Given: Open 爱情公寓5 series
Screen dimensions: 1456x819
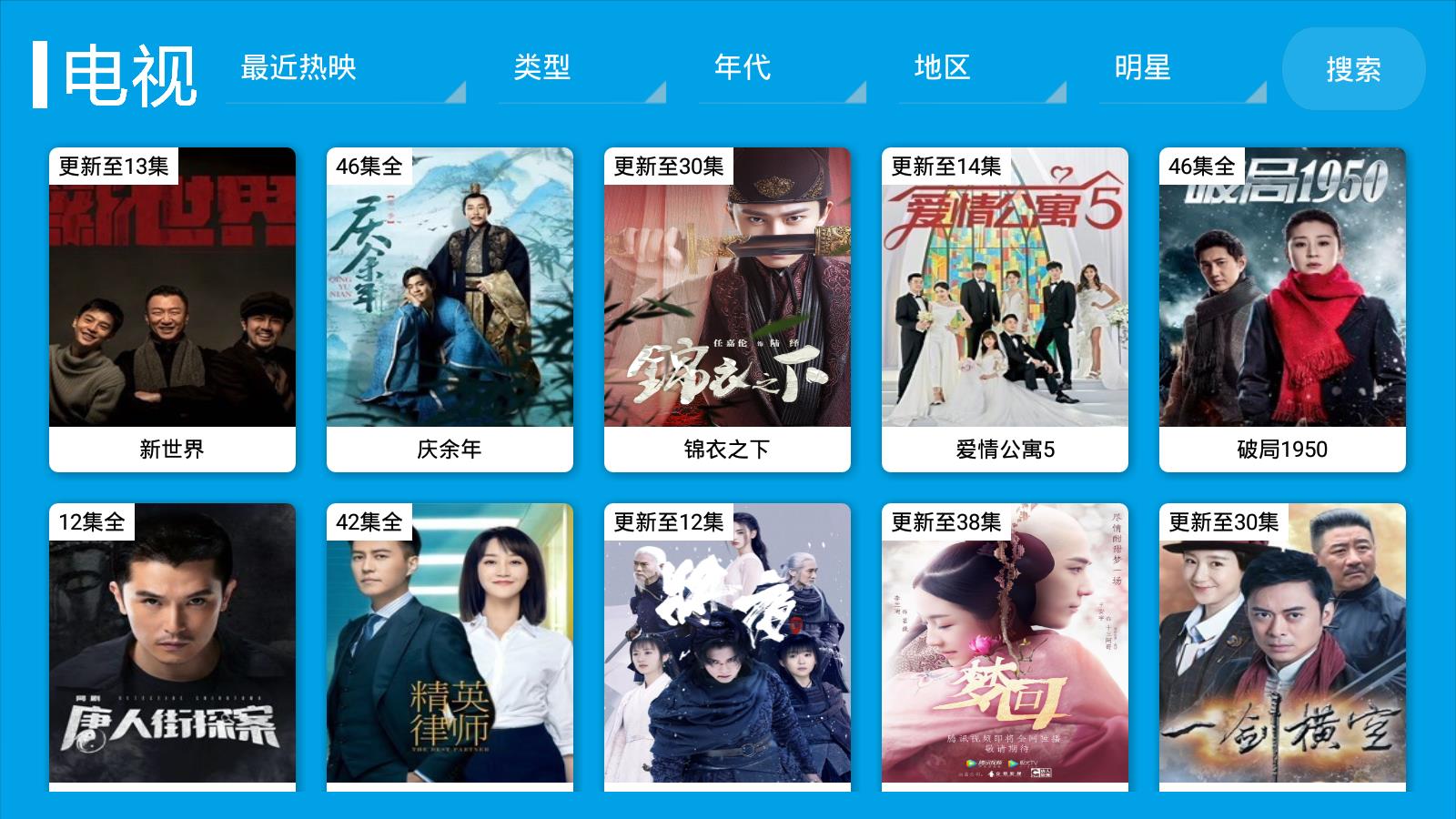Looking at the screenshot, I should pyautogui.click(x=1005, y=309).
